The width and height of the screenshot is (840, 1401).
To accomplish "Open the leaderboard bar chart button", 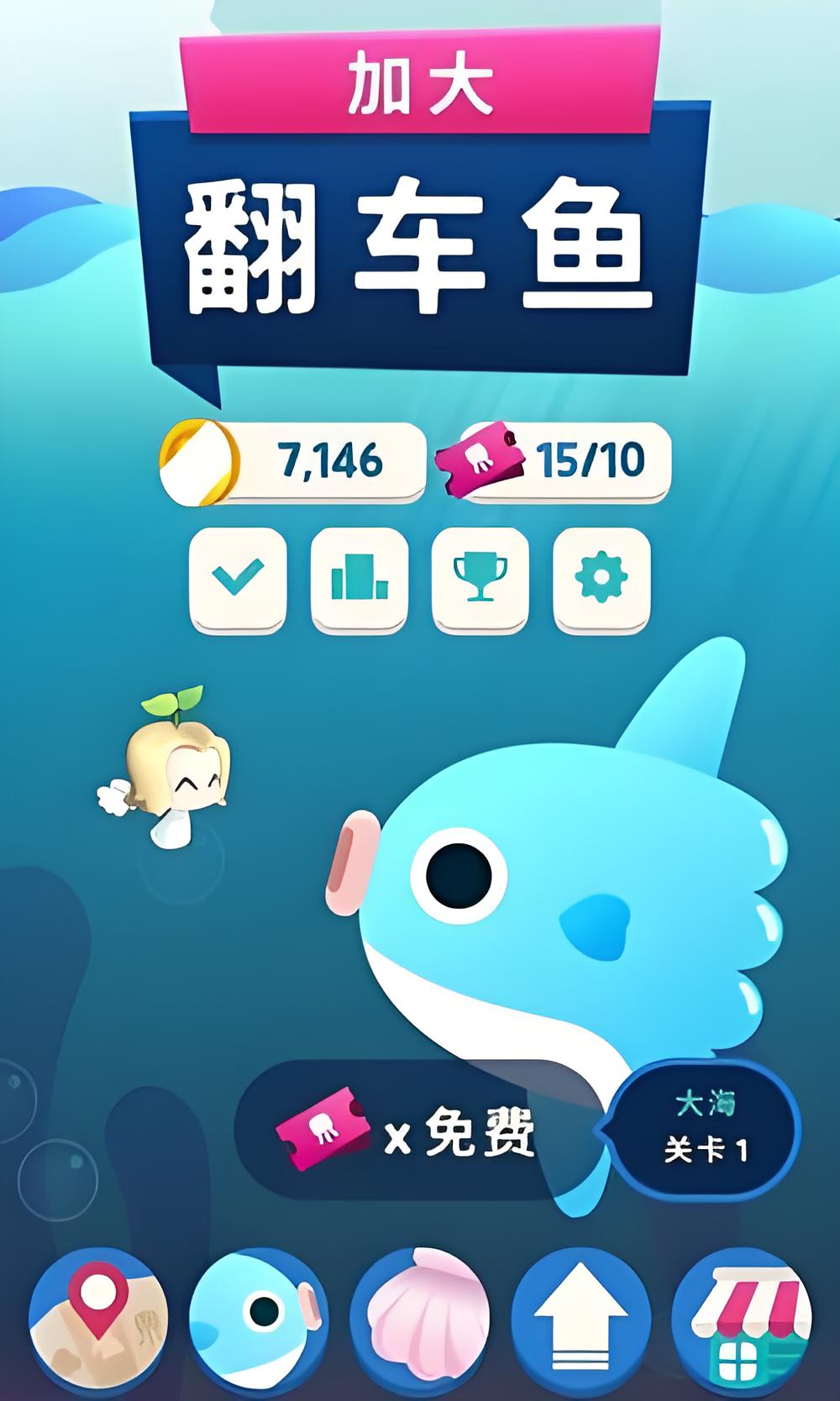I will tap(360, 578).
